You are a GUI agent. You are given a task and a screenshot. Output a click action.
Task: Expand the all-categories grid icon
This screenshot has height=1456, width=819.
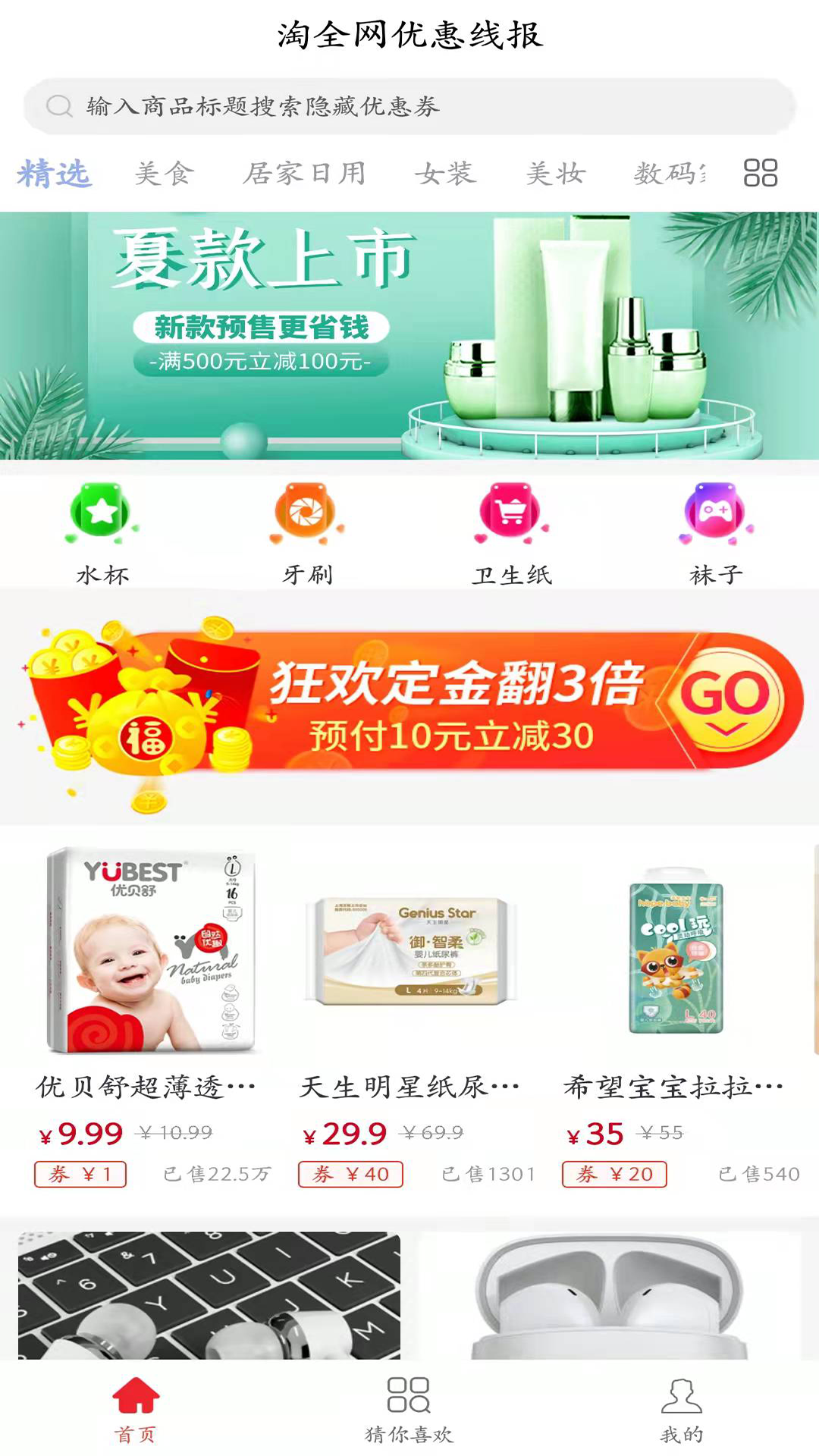[x=760, y=173]
